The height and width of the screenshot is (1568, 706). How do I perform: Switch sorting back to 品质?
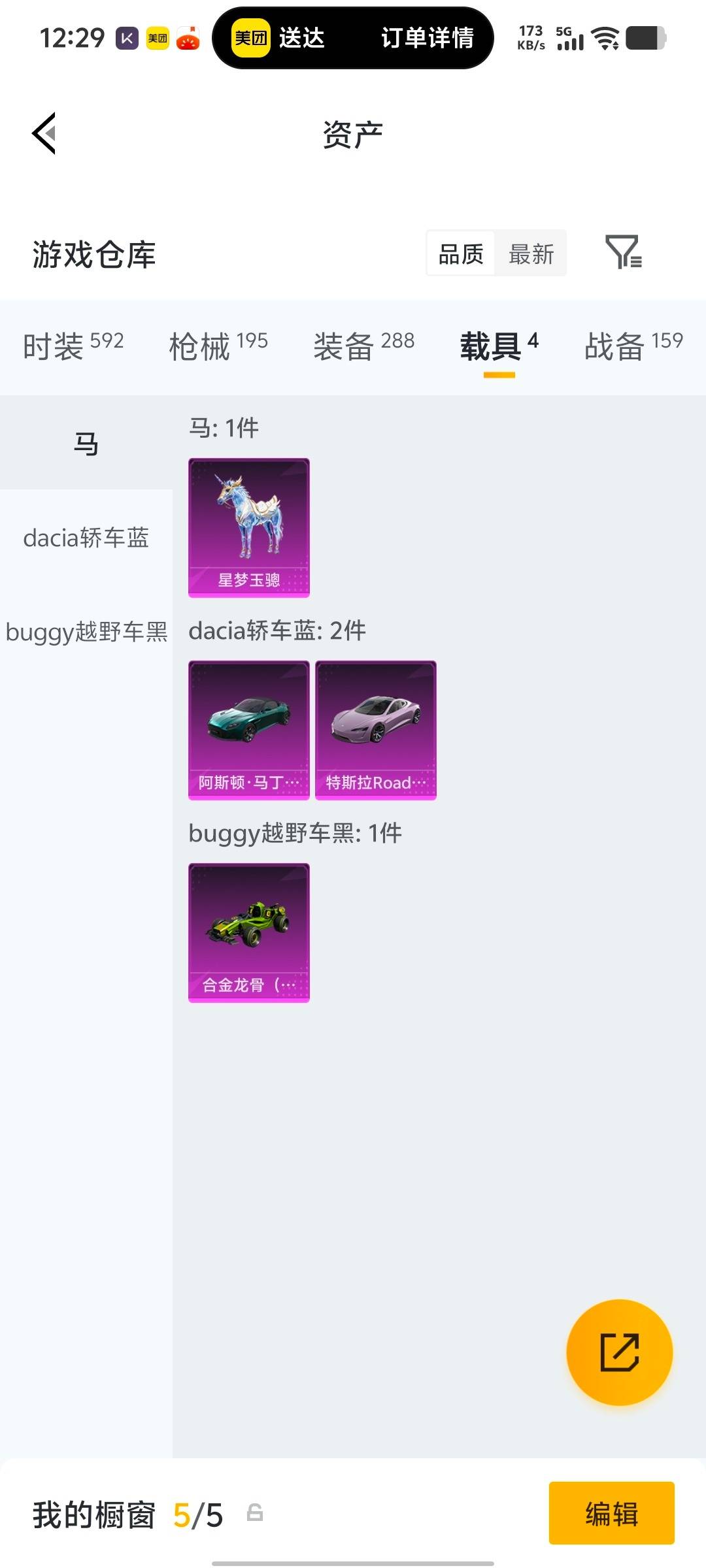(x=462, y=253)
